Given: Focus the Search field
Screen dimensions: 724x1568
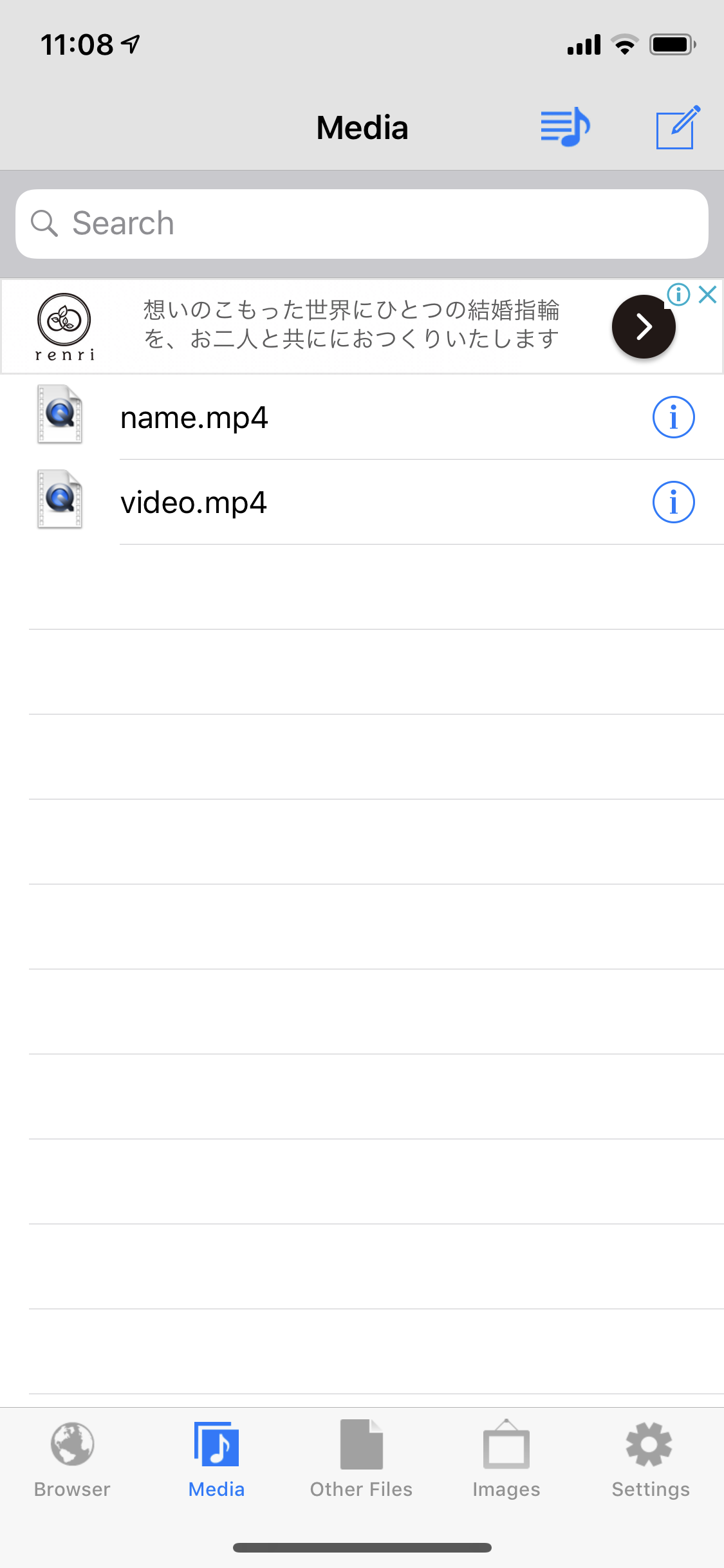Looking at the screenshot, I should pyautogui.click(x=362, y=224).
